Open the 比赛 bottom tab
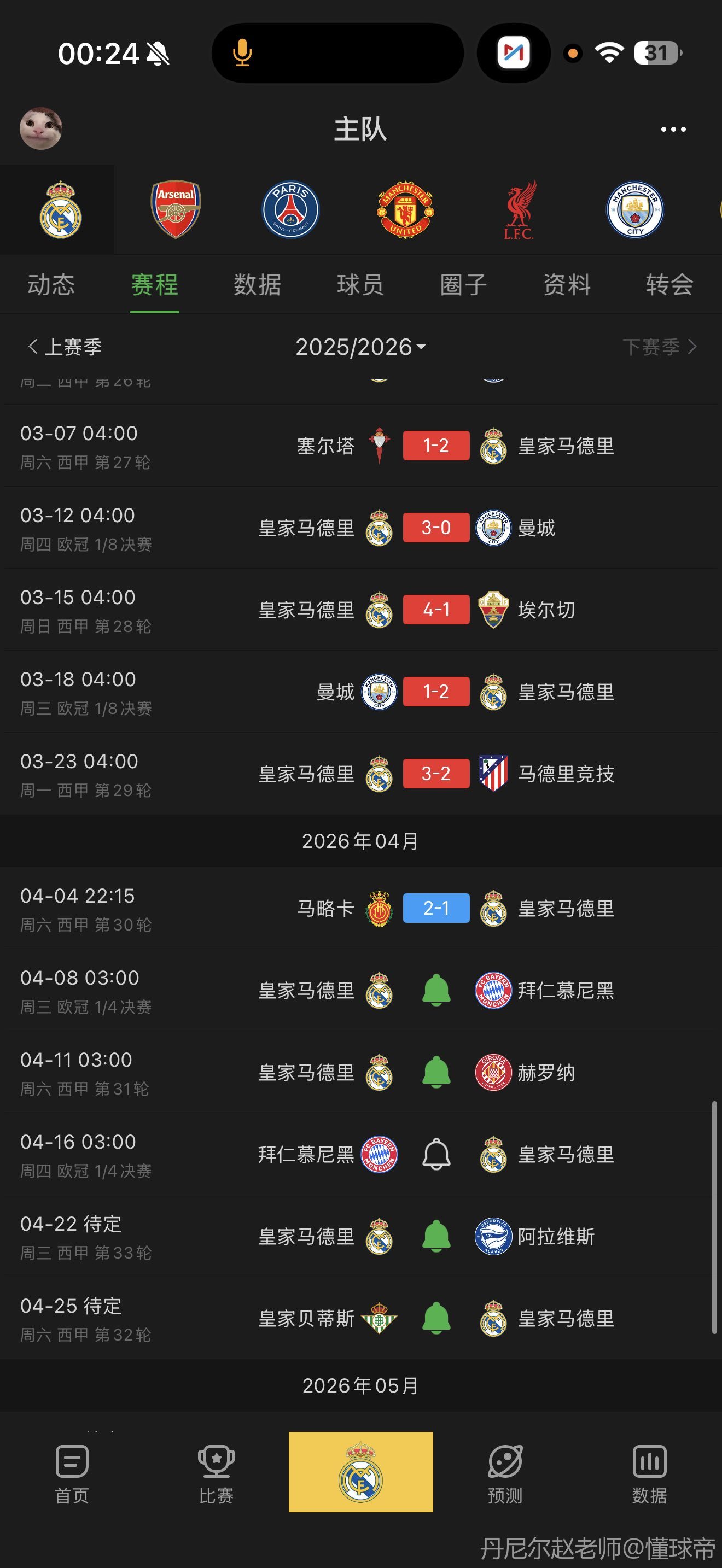 pyautogui.click(x=216, y=1473)
